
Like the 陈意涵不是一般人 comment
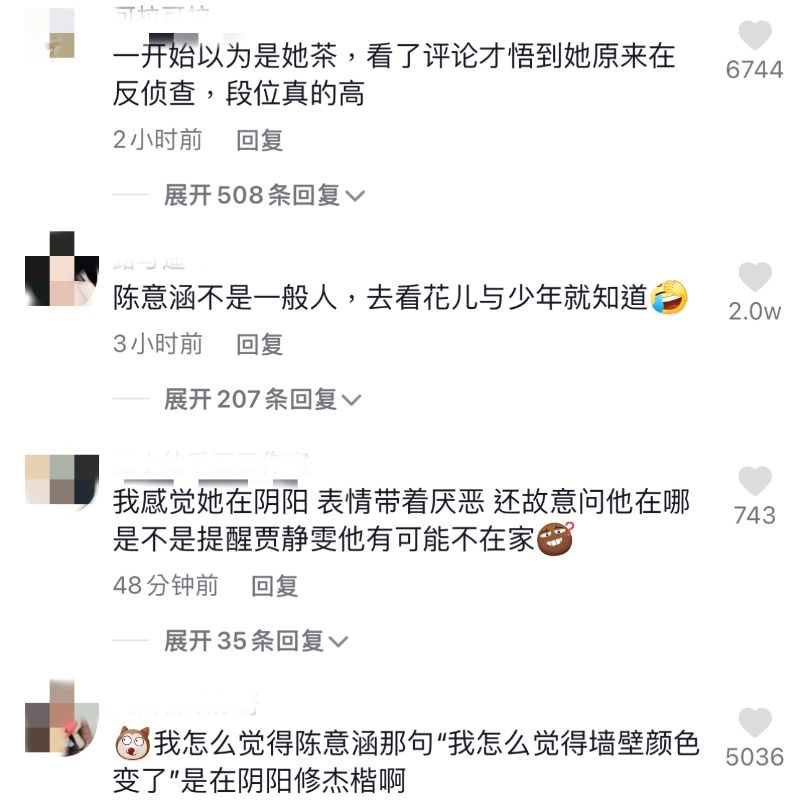coord(755,277)
